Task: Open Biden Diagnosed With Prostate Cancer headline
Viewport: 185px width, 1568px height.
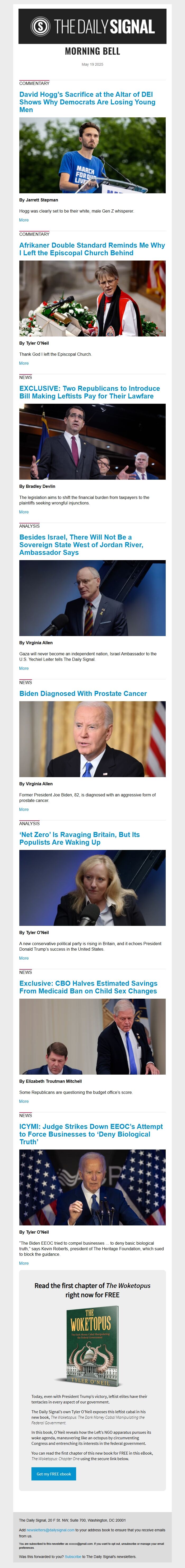Action: coord(83,693)
